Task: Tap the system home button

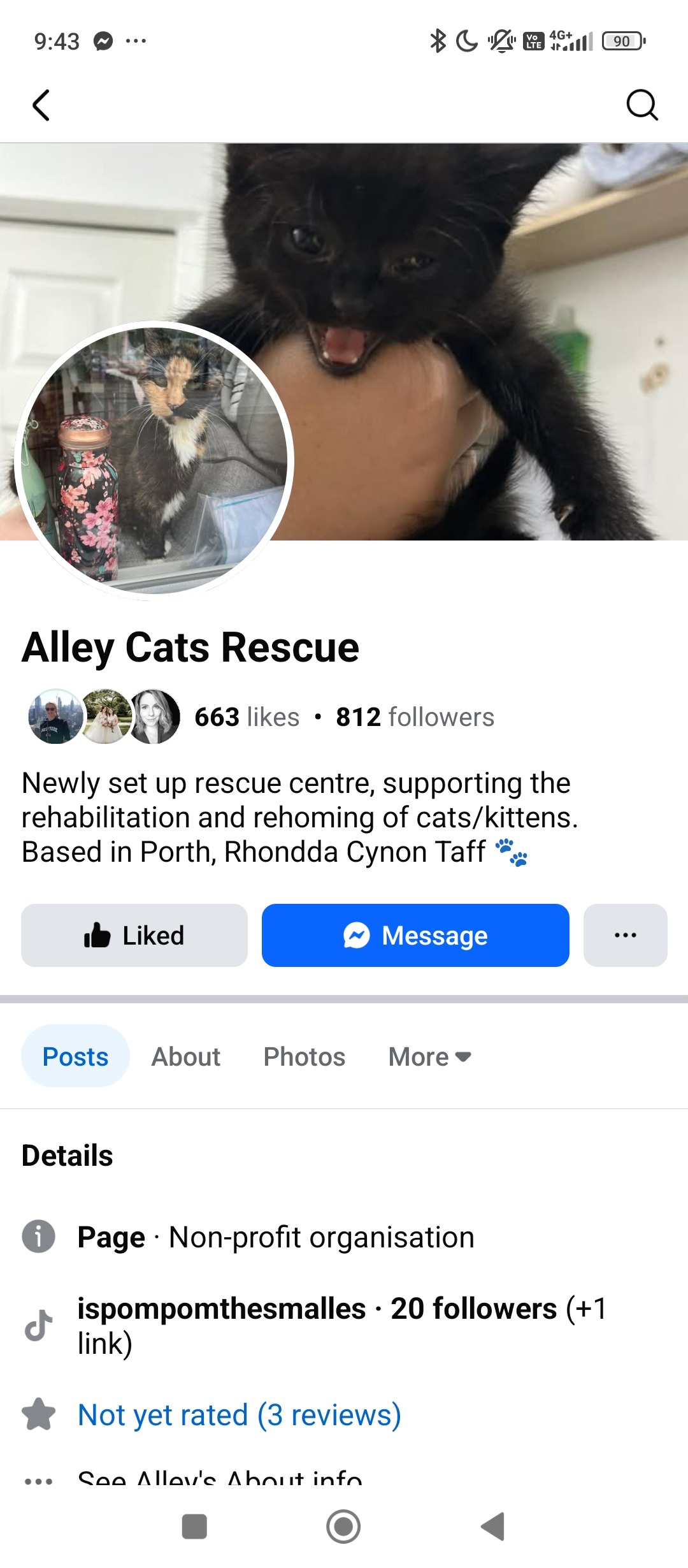Action: [x=343, y=1527]
